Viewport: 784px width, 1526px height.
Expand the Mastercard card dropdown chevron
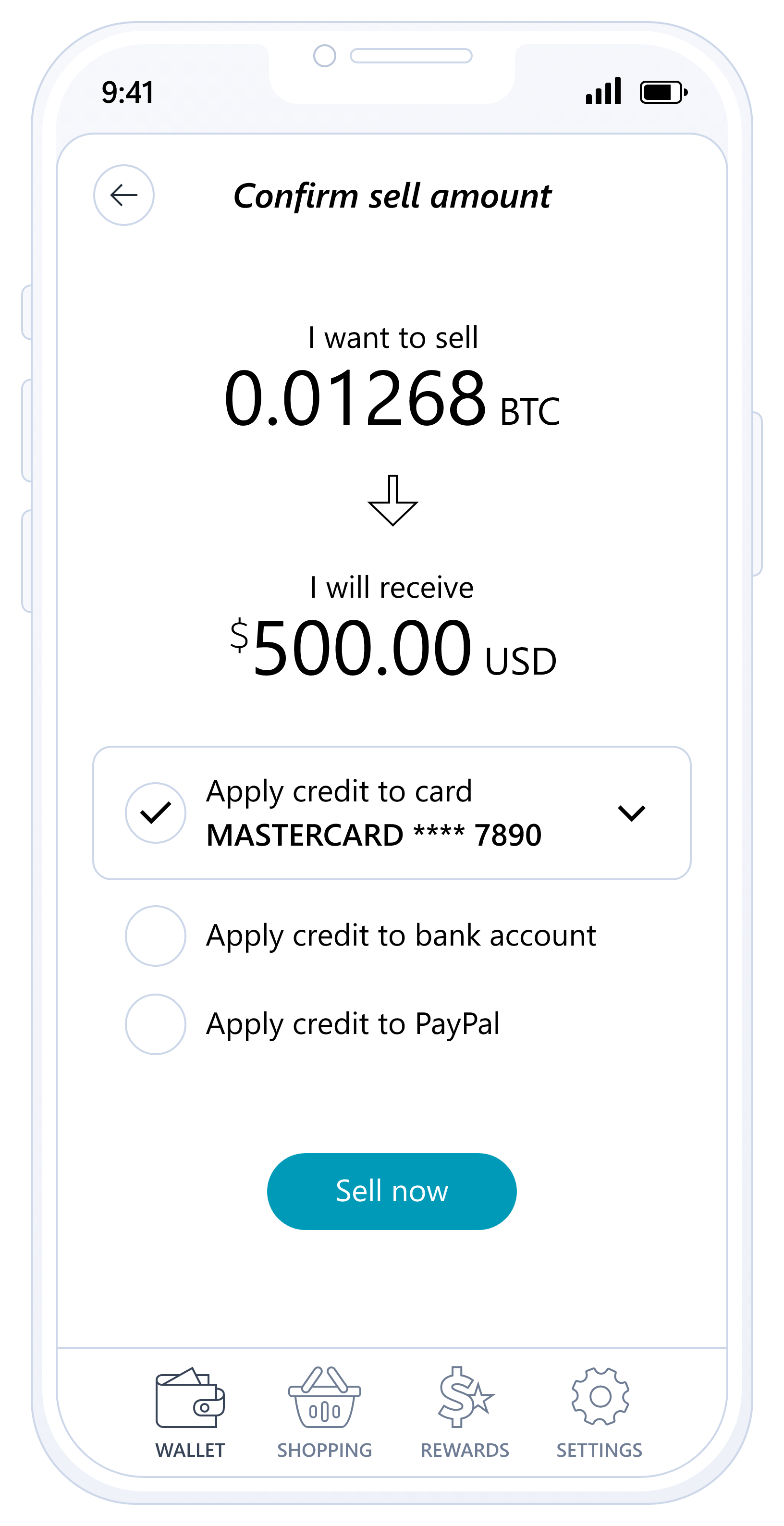631,813
